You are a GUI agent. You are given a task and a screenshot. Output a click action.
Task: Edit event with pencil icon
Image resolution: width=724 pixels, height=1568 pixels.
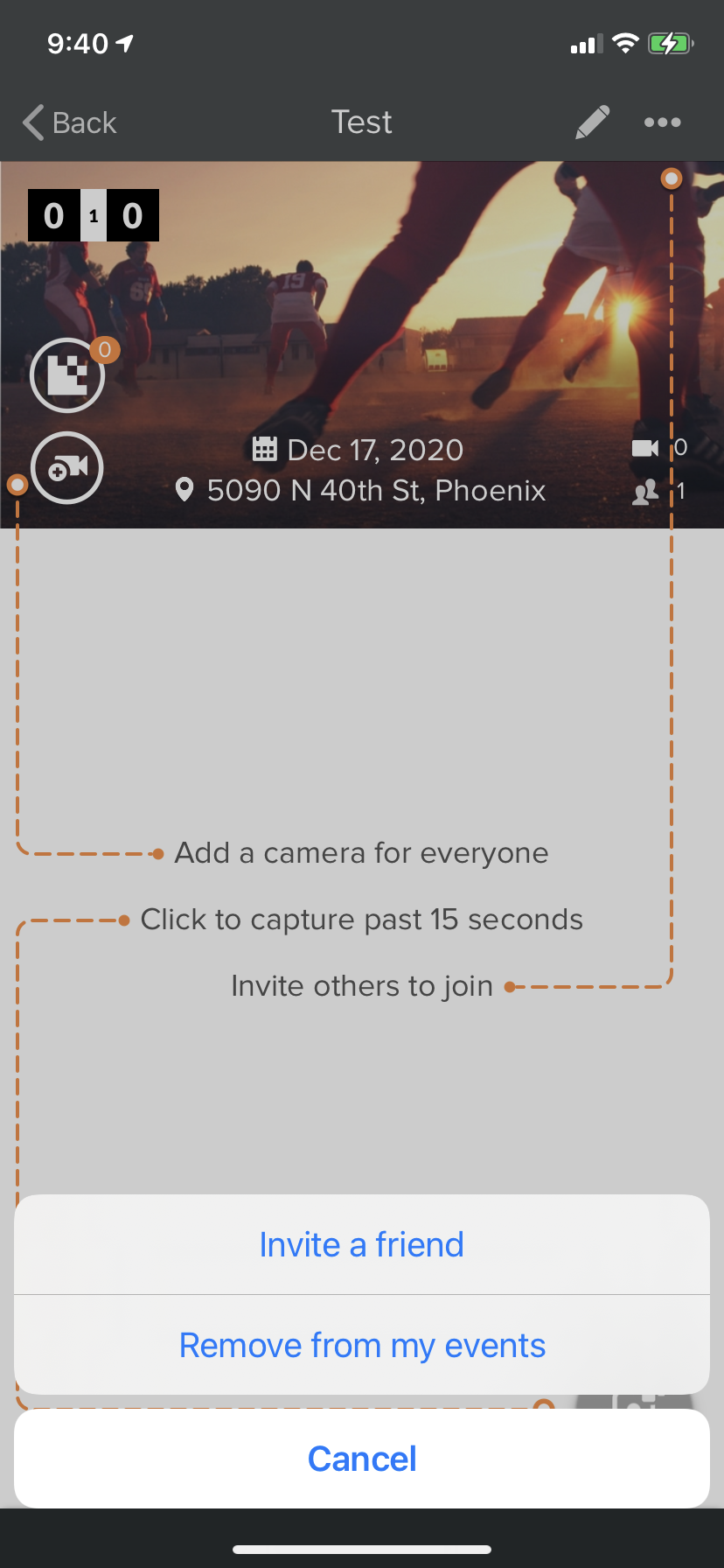click(592, 122)
